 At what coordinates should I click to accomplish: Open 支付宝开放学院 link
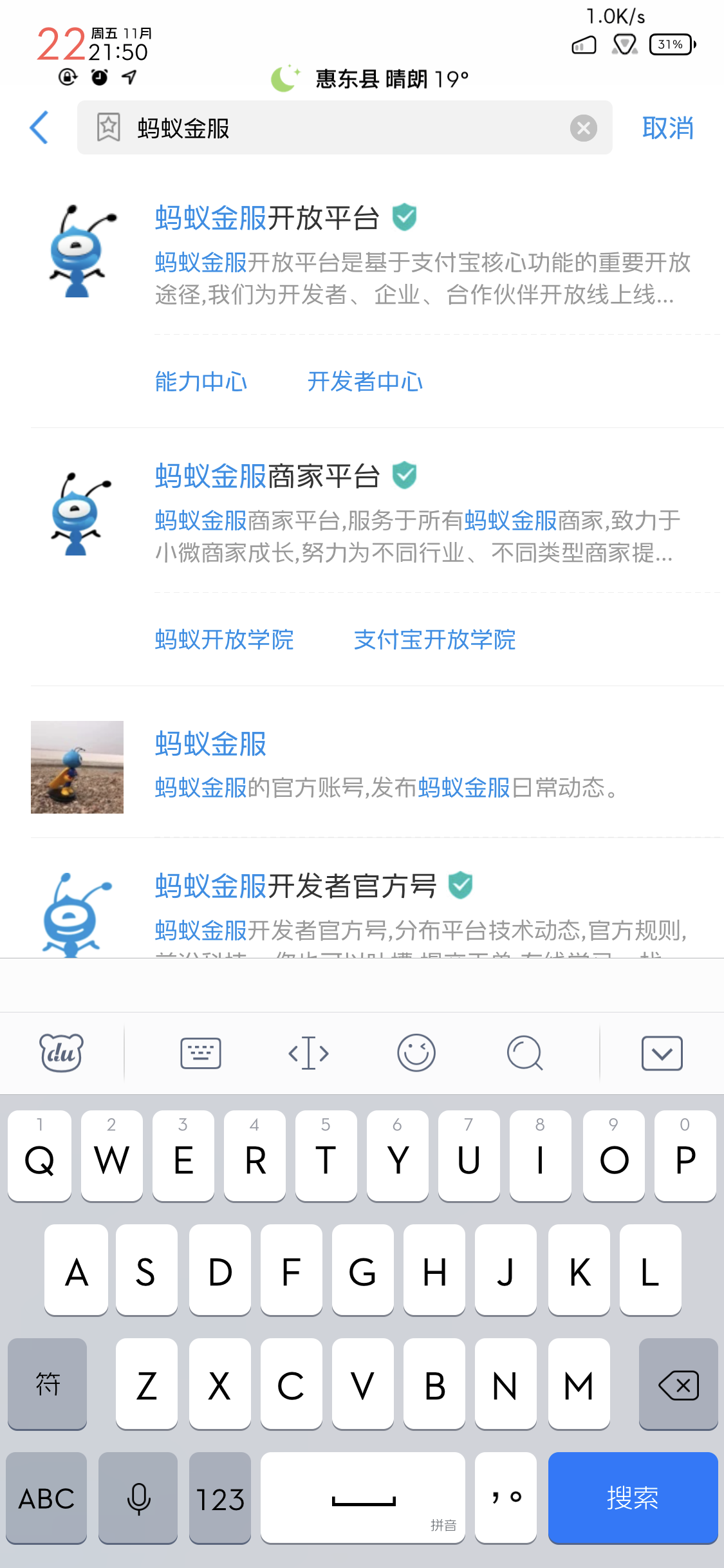pos(435,640)
